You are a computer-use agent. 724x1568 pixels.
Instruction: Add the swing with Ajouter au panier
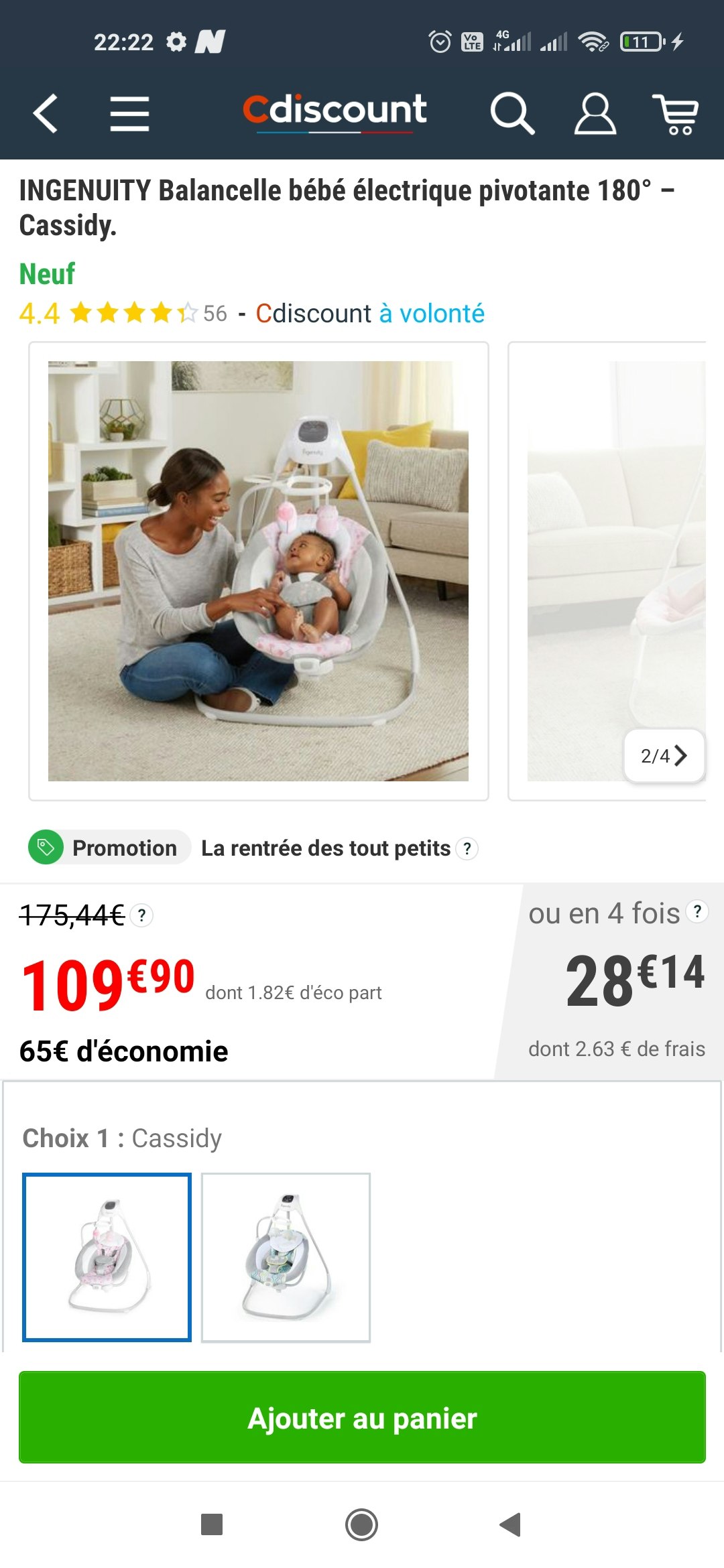coord(362,1418)
